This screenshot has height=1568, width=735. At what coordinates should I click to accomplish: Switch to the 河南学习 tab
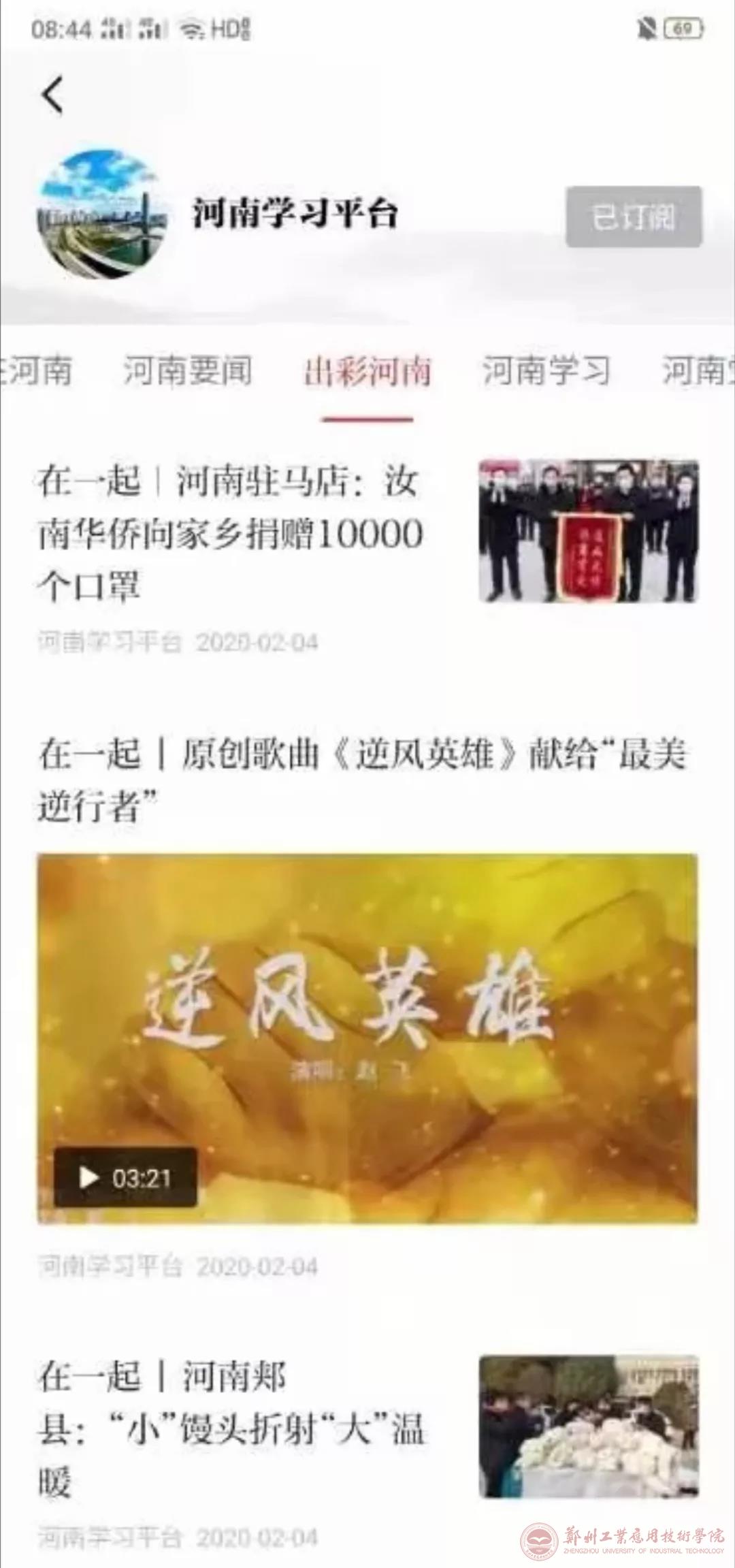coord(546,372)
